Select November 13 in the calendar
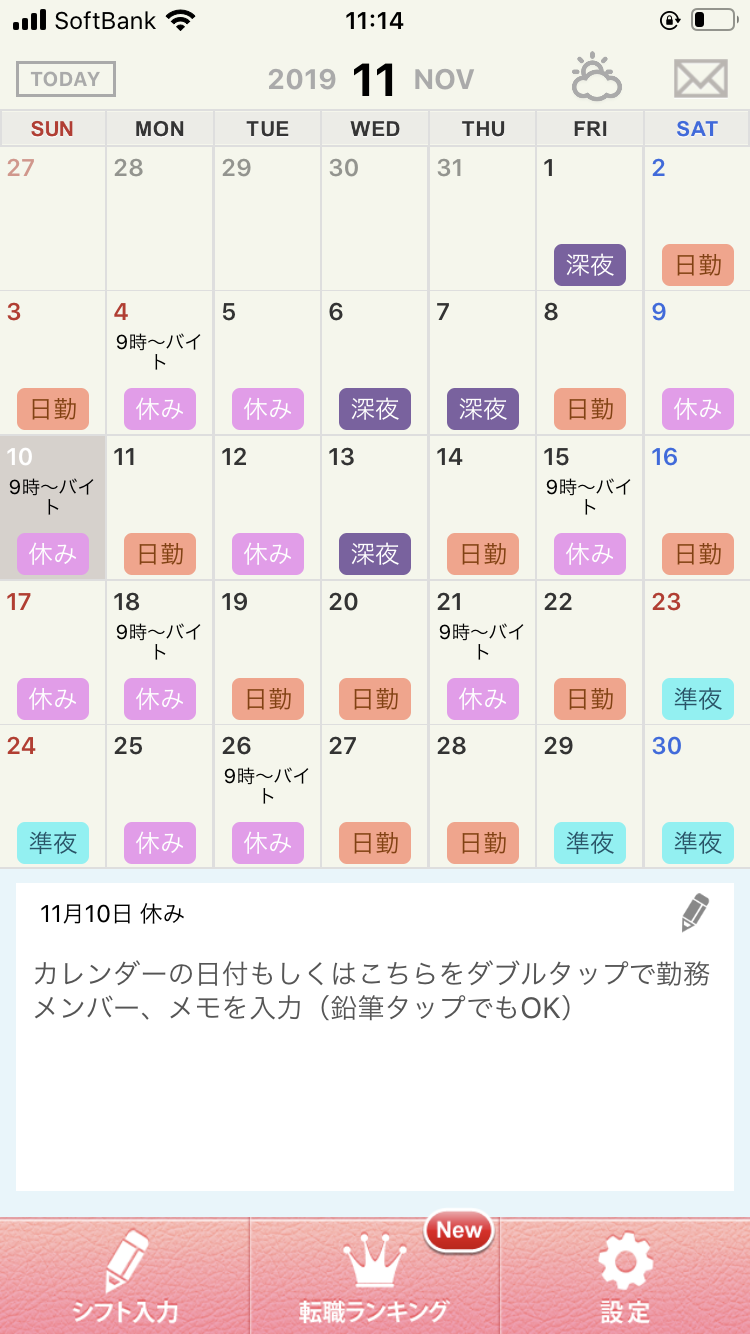The width and height of the screenshot is (750, 1334). click(375, 508)
